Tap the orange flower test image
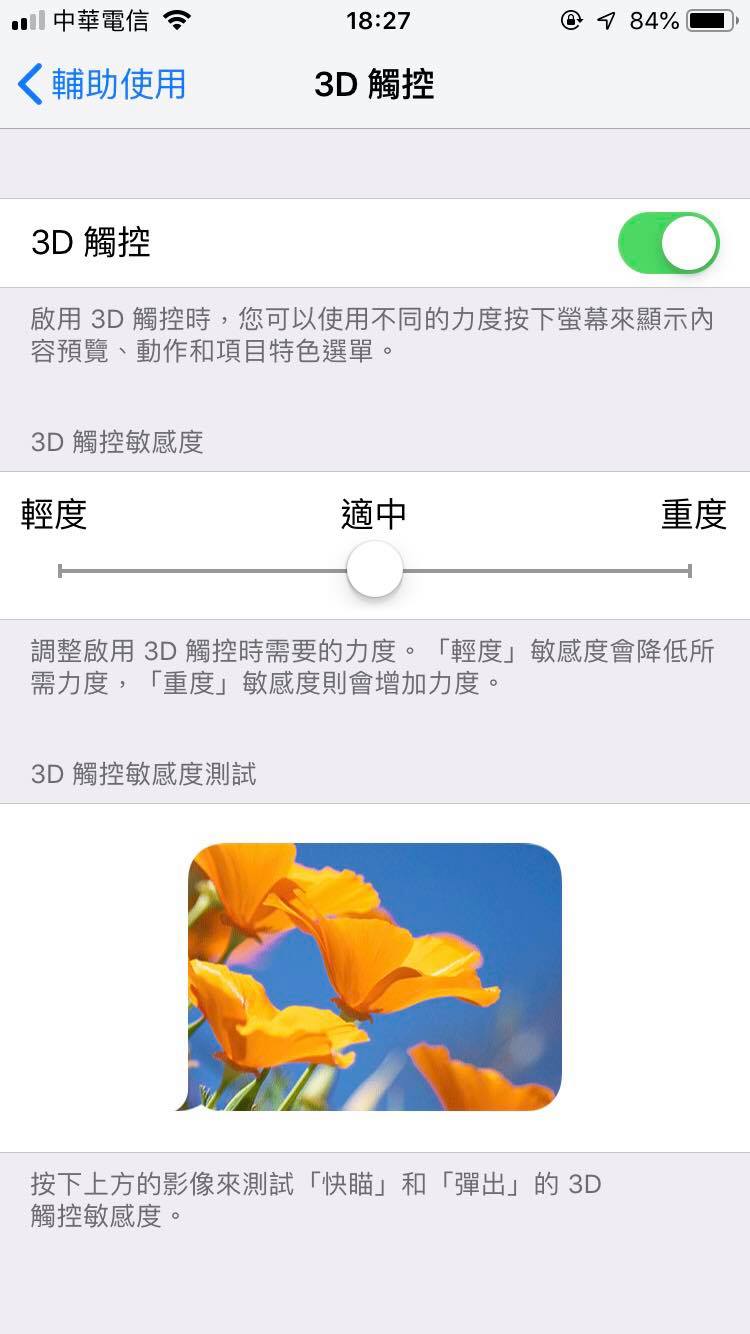 (x=375, y=977)
